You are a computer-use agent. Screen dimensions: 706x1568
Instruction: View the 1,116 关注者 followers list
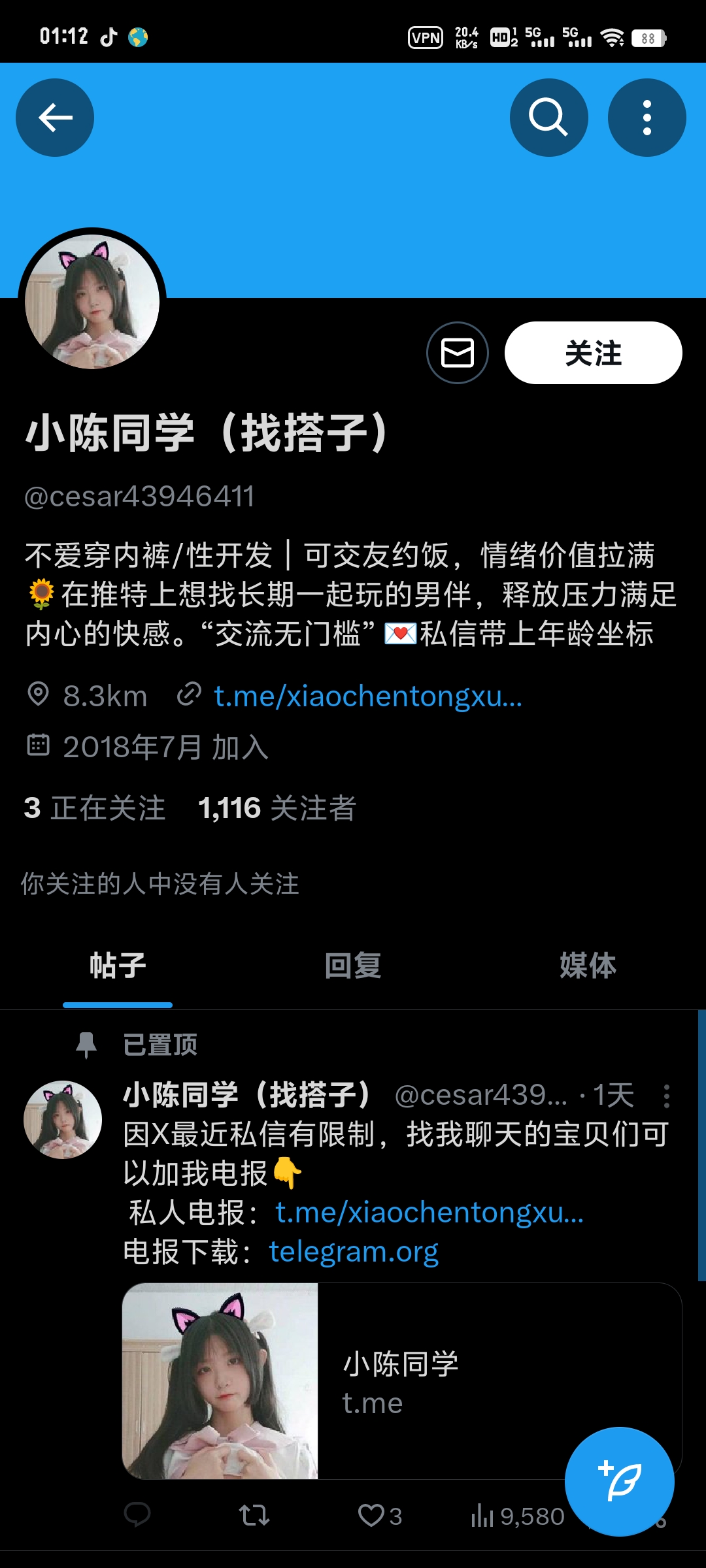pyautogui.click(x=277, y=808)
